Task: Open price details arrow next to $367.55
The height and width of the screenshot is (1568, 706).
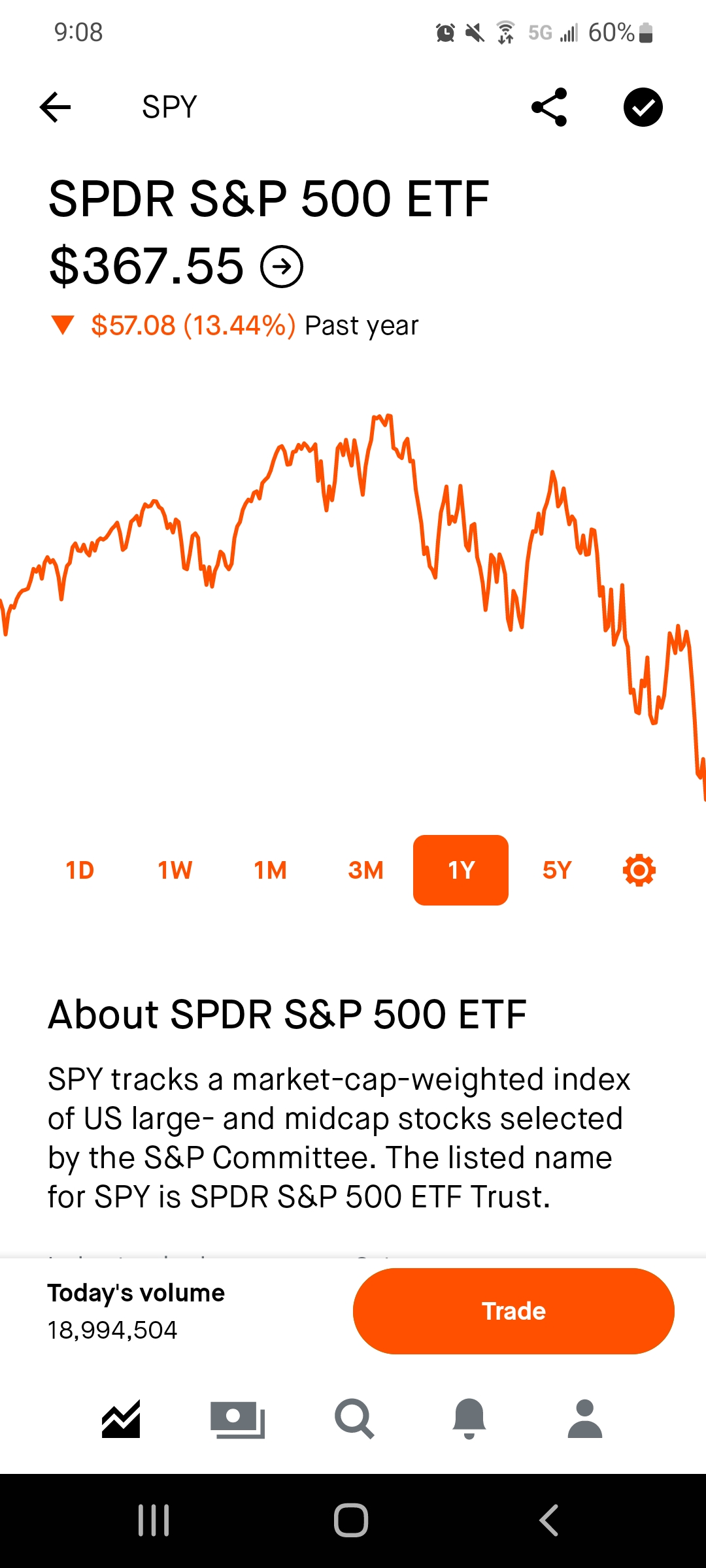Action: [x=282, y=267]
